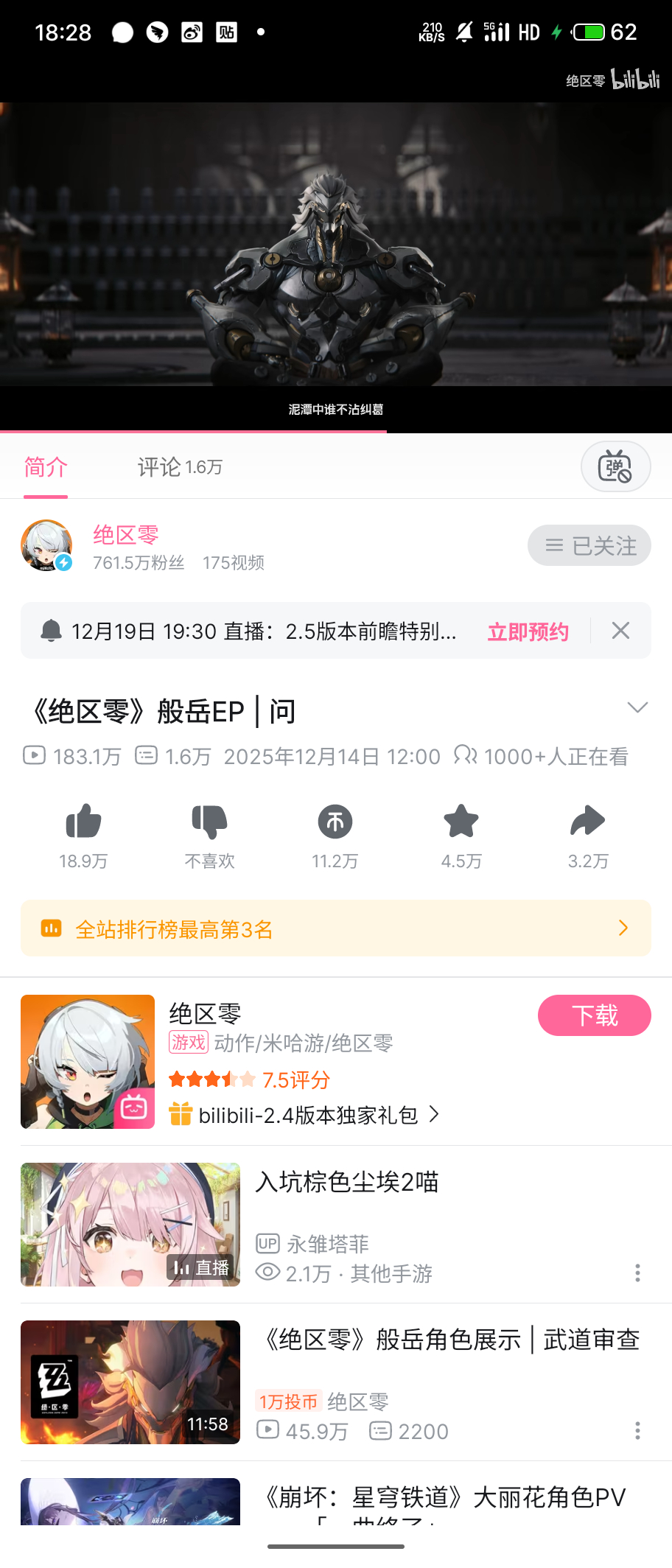Viewport: 672px width, 1568px height.
Task: Add the video to favorites
Action: click(x=461, y=822)
